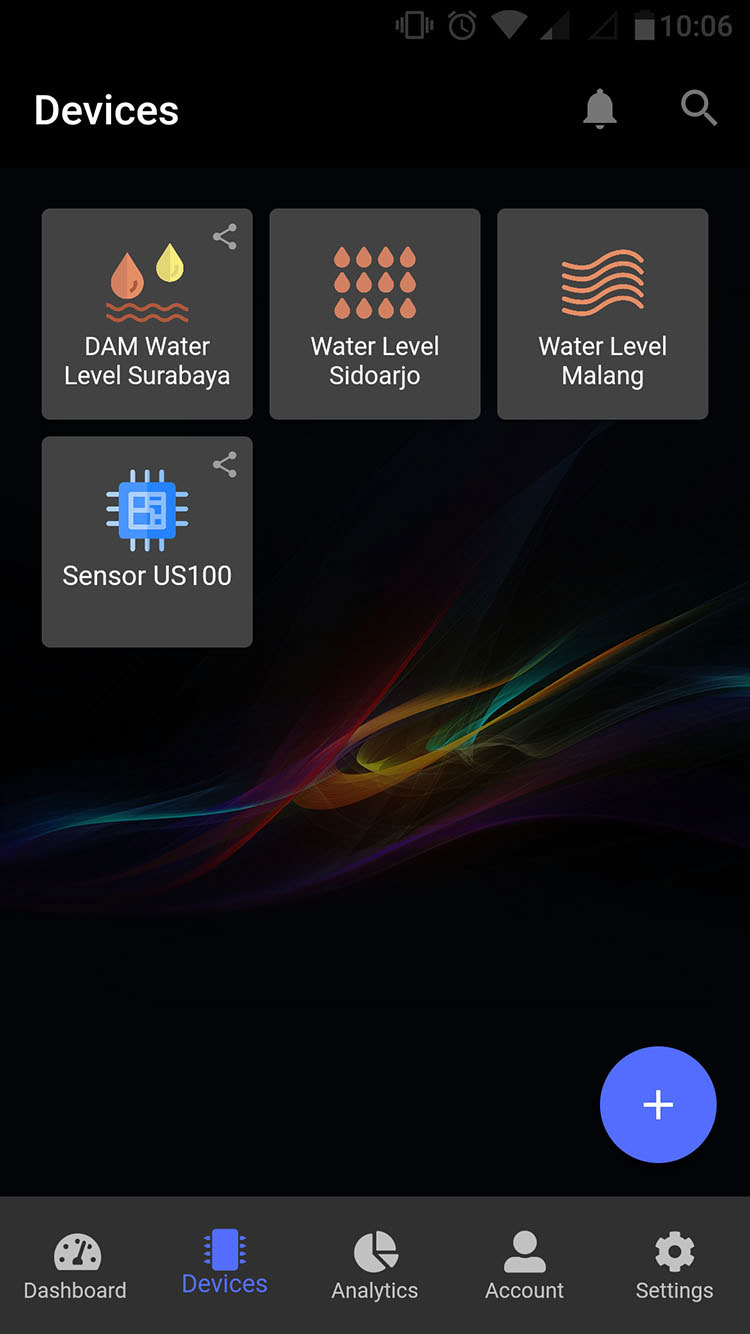
Task: Open the Sensor US100 device card
Action: coord(147,542)
